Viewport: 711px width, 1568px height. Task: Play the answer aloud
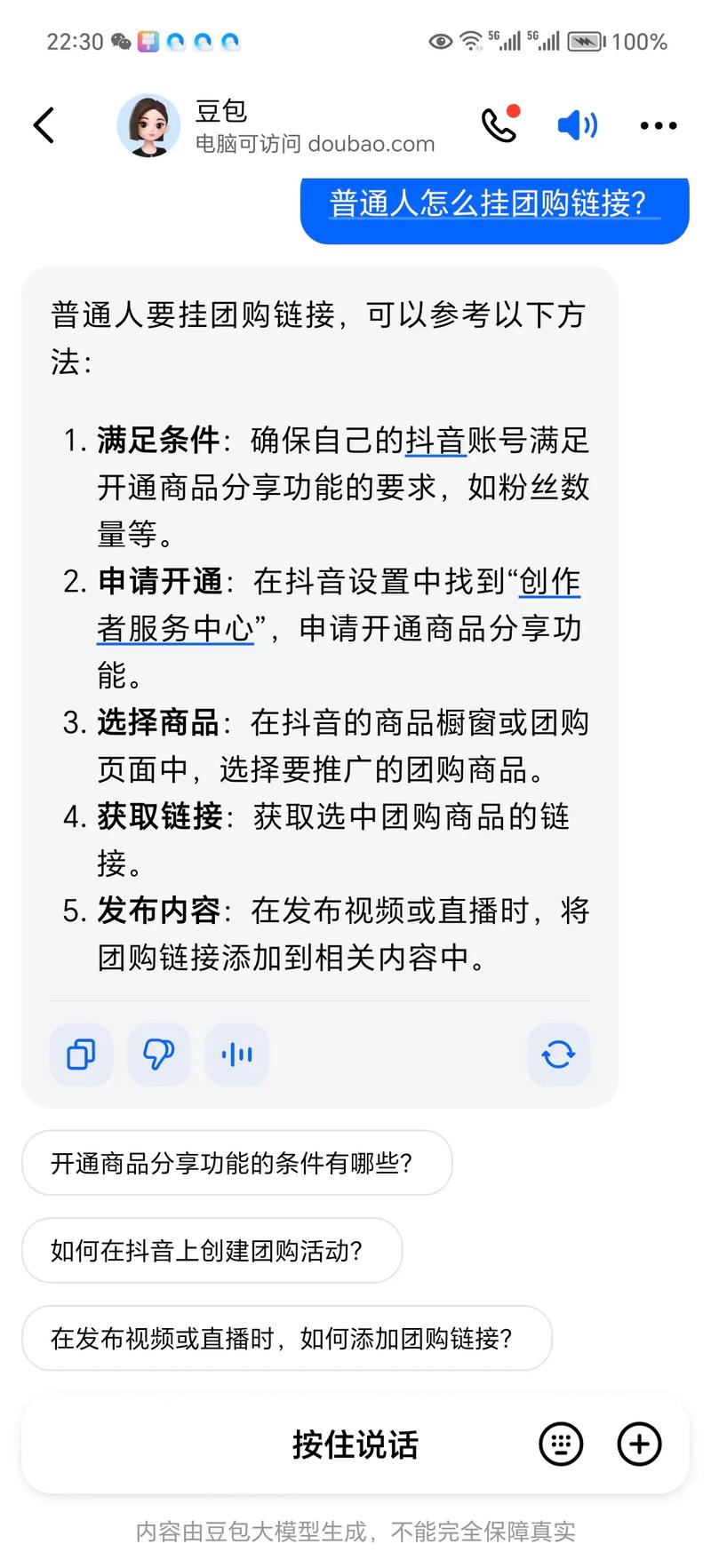[236, 1055]
